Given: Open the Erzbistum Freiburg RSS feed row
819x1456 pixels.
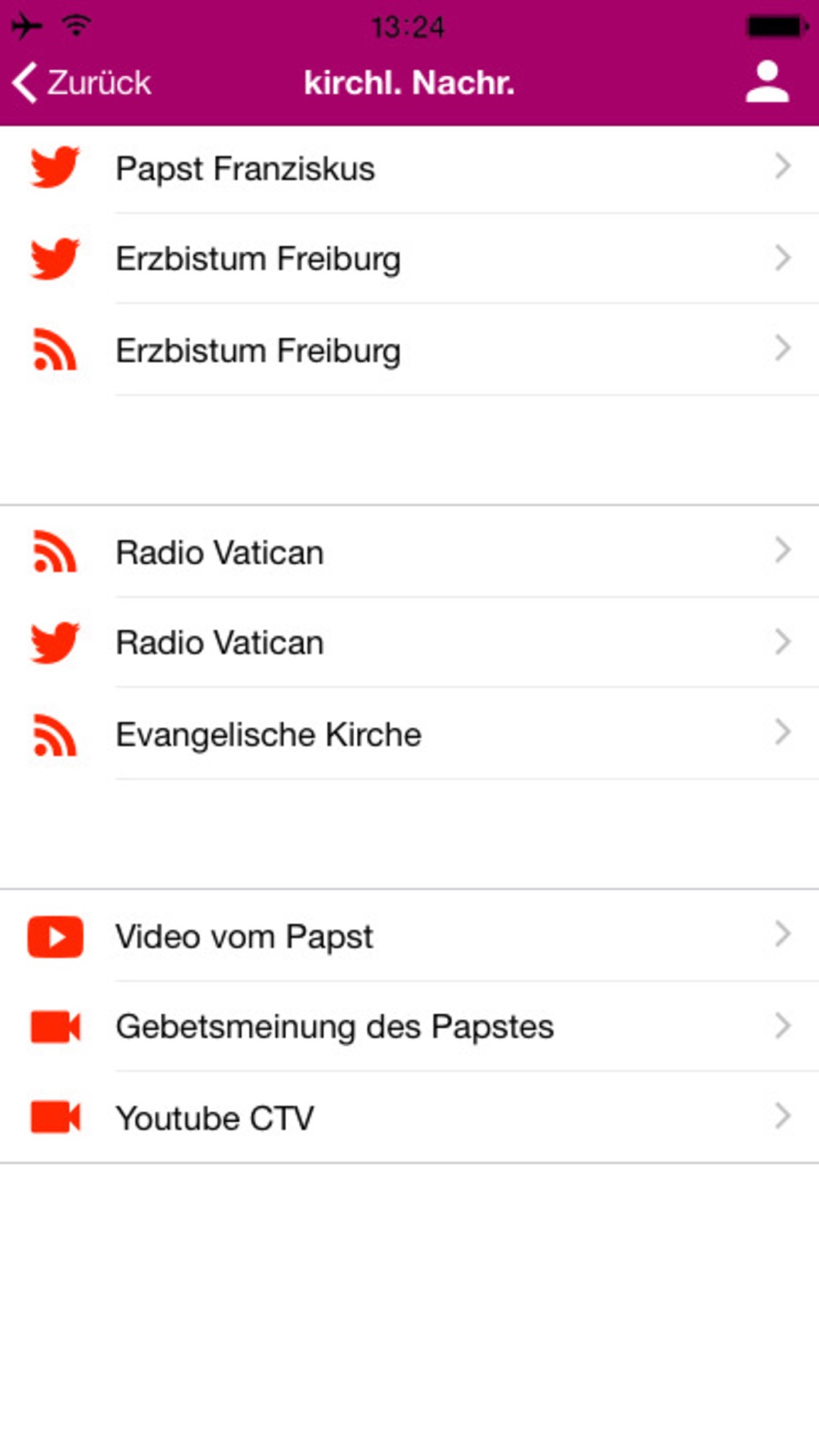Looking at the screenshot, I should coord(409,350).
